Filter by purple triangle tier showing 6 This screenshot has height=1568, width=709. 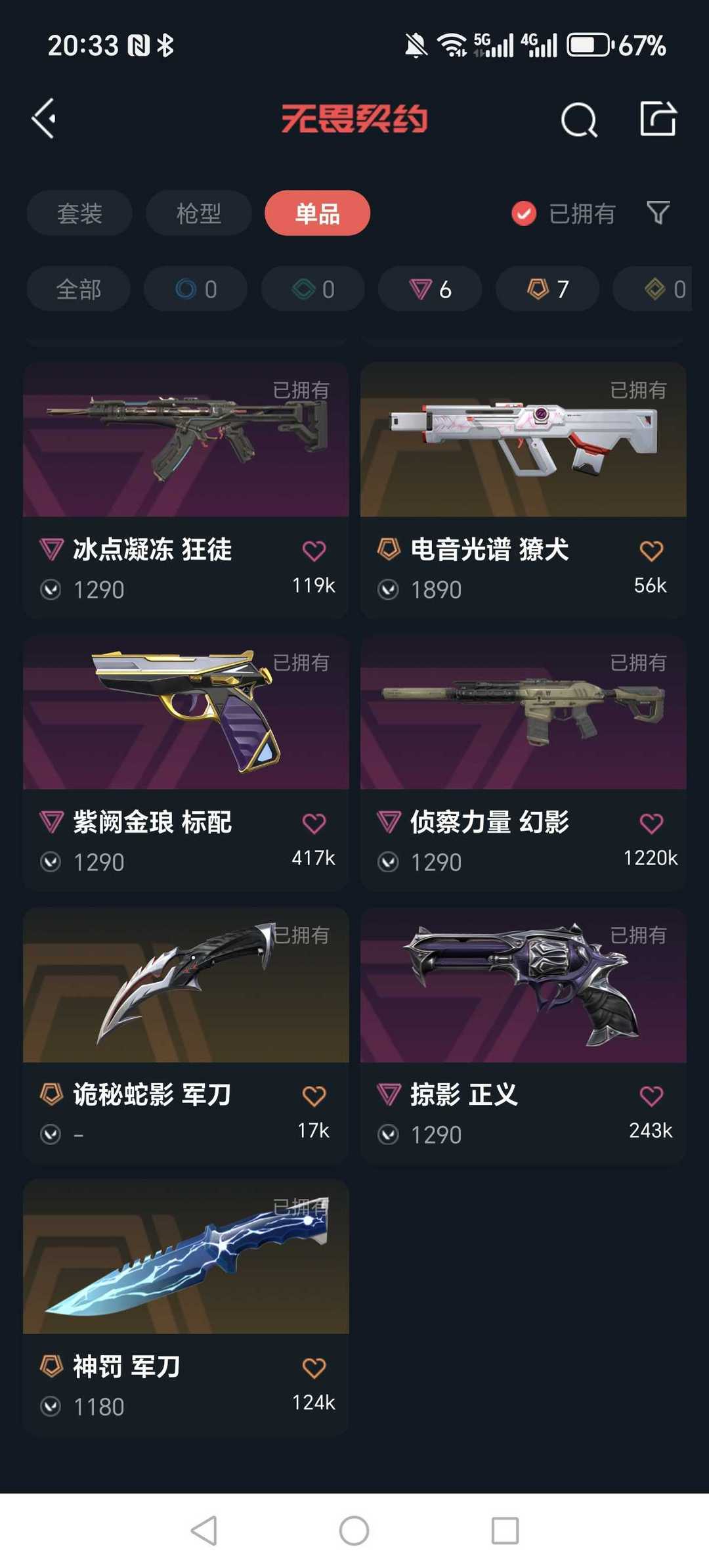[430, 289]
